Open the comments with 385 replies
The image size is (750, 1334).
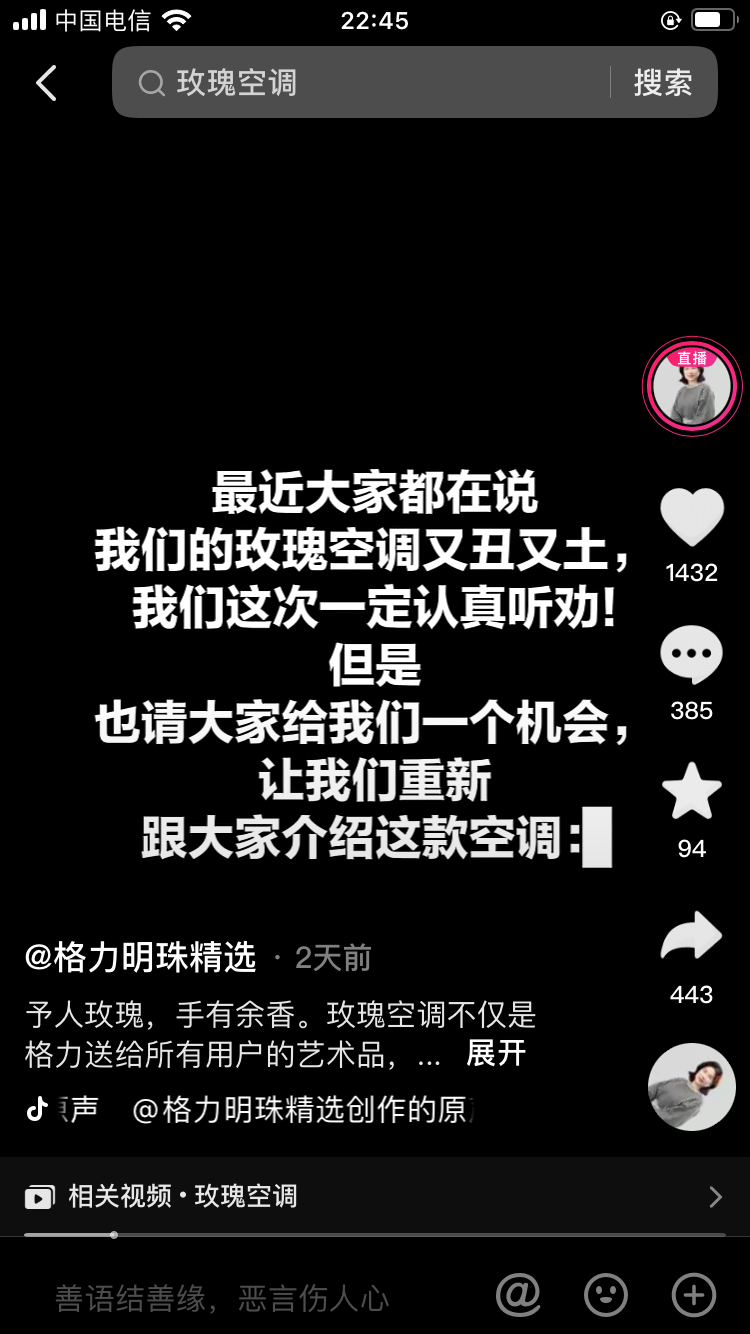(x=691, y=657)
